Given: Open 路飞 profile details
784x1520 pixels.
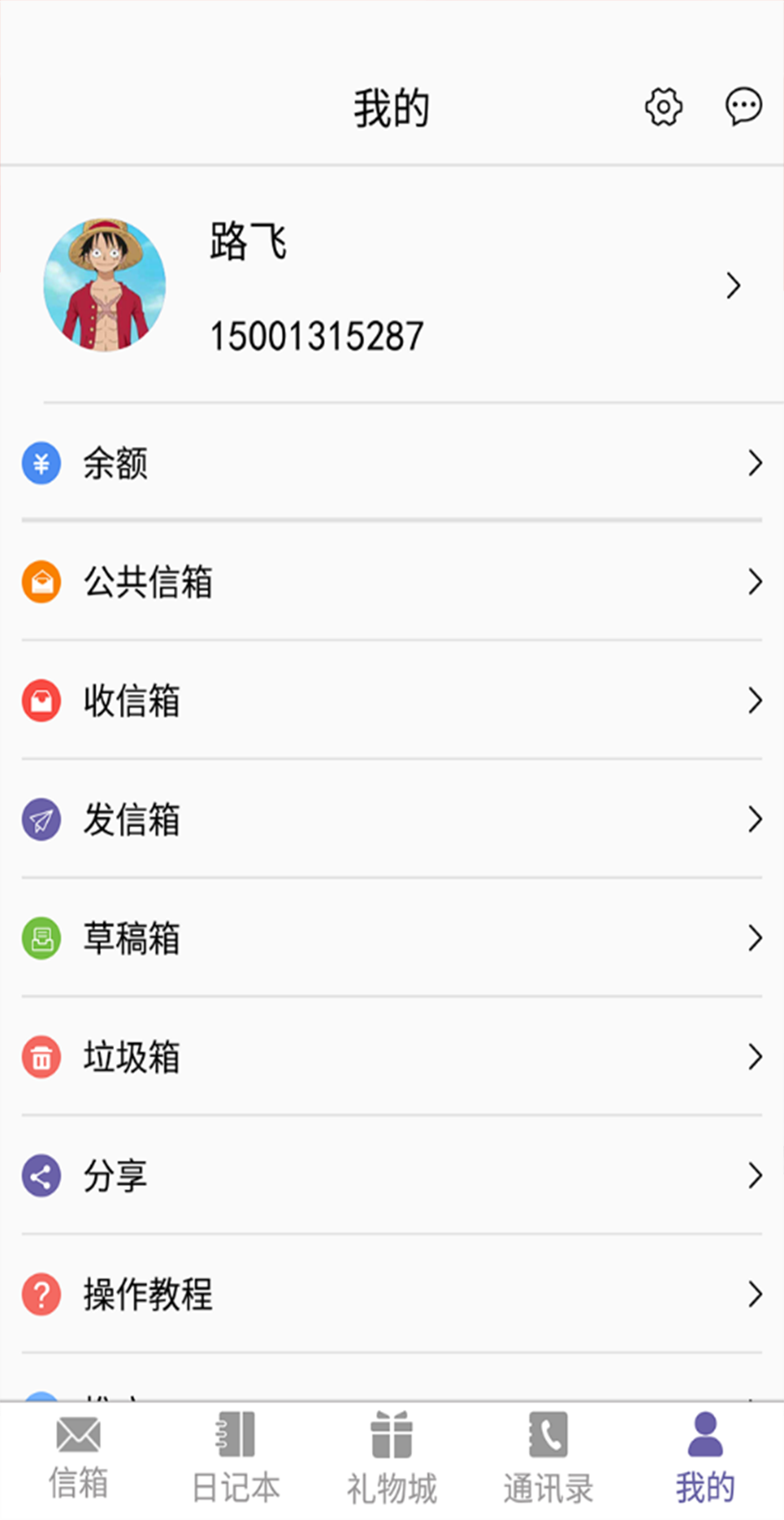Looking at the screenshot, I should tap(391, 286).
